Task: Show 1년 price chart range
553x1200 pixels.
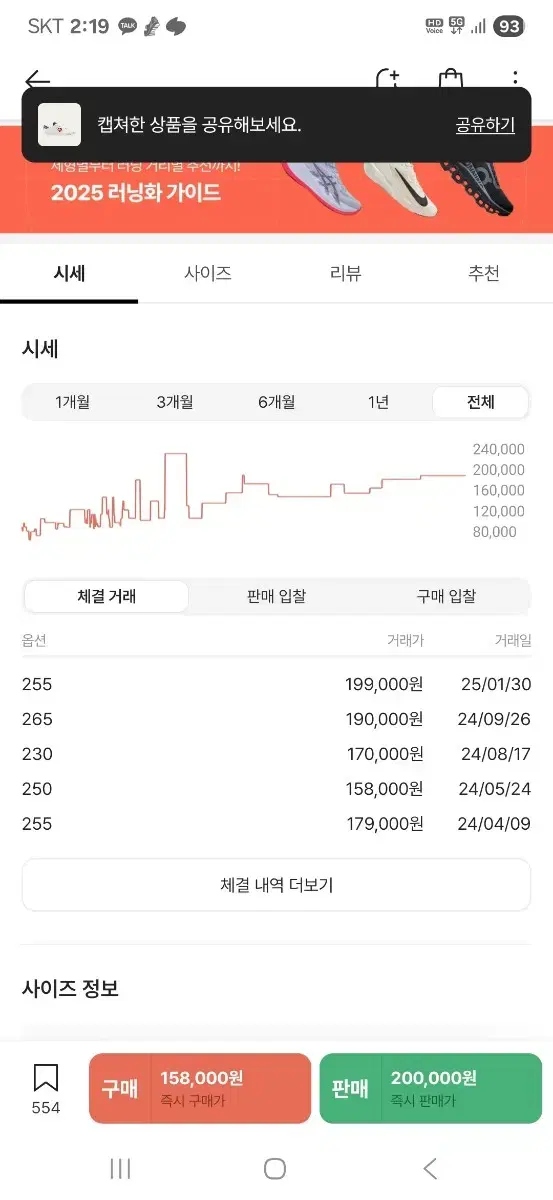Action: point(378,402)
